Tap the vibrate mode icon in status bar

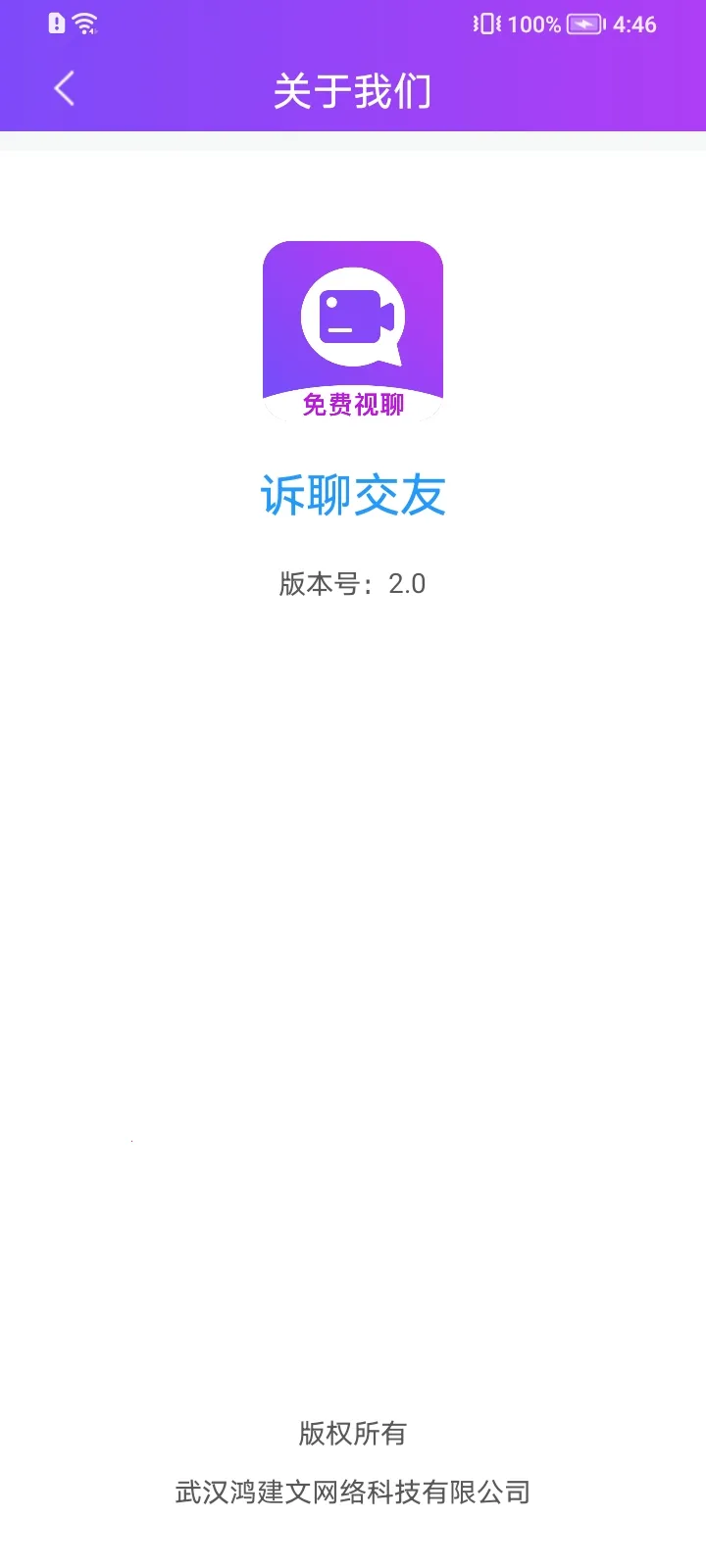[485, 22]
